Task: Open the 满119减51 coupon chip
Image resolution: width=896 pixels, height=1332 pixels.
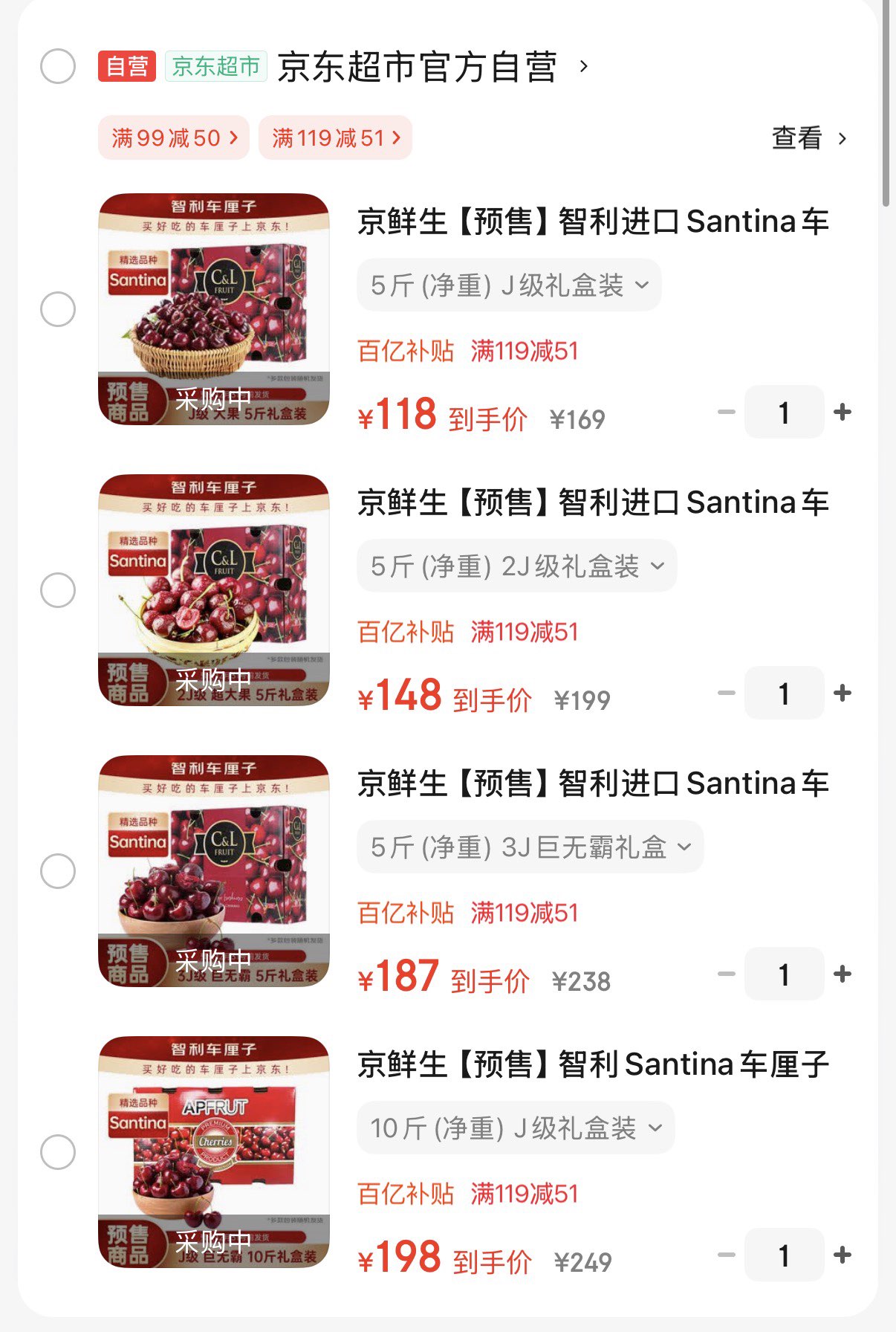Action: (335, 138)
